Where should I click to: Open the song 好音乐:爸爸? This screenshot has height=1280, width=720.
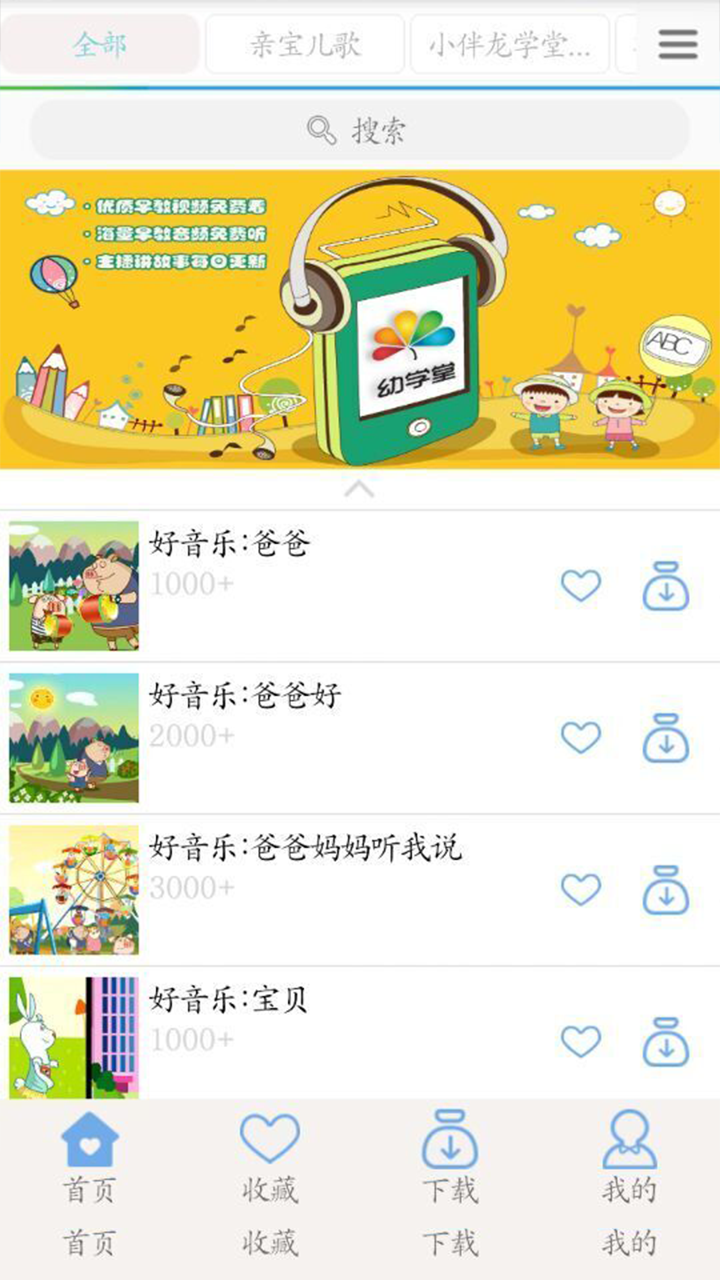(360, 586)
